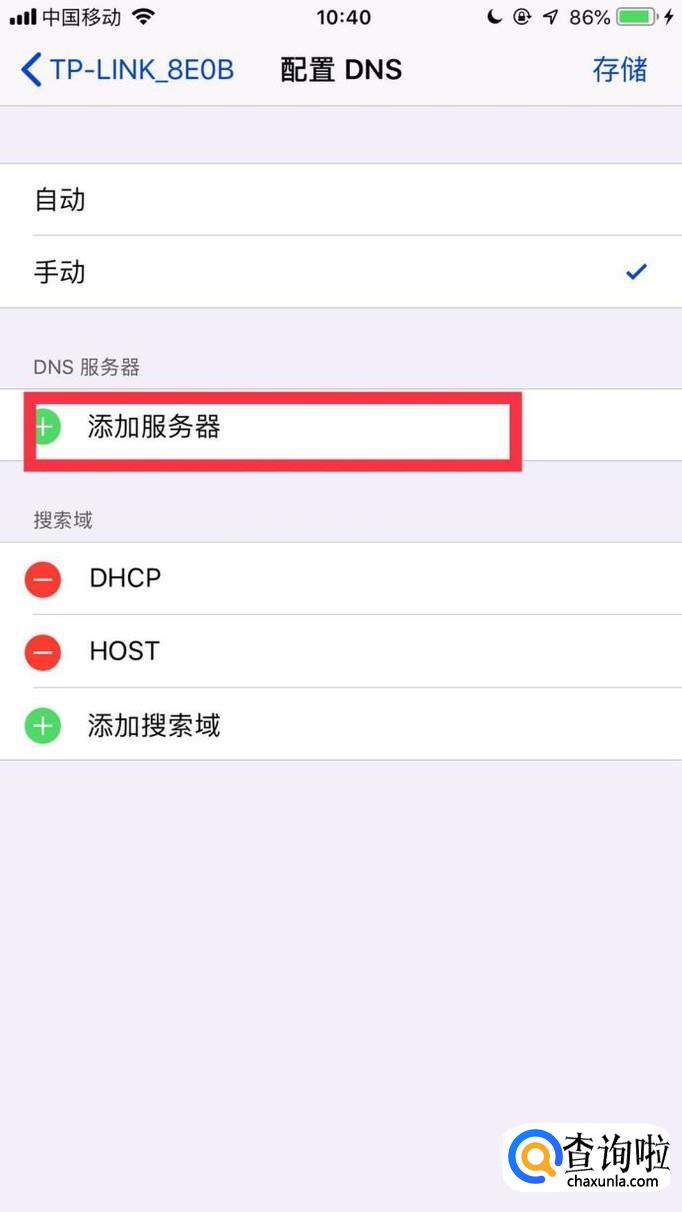Remove the DHCP search domain

click(x=43, y=579)
